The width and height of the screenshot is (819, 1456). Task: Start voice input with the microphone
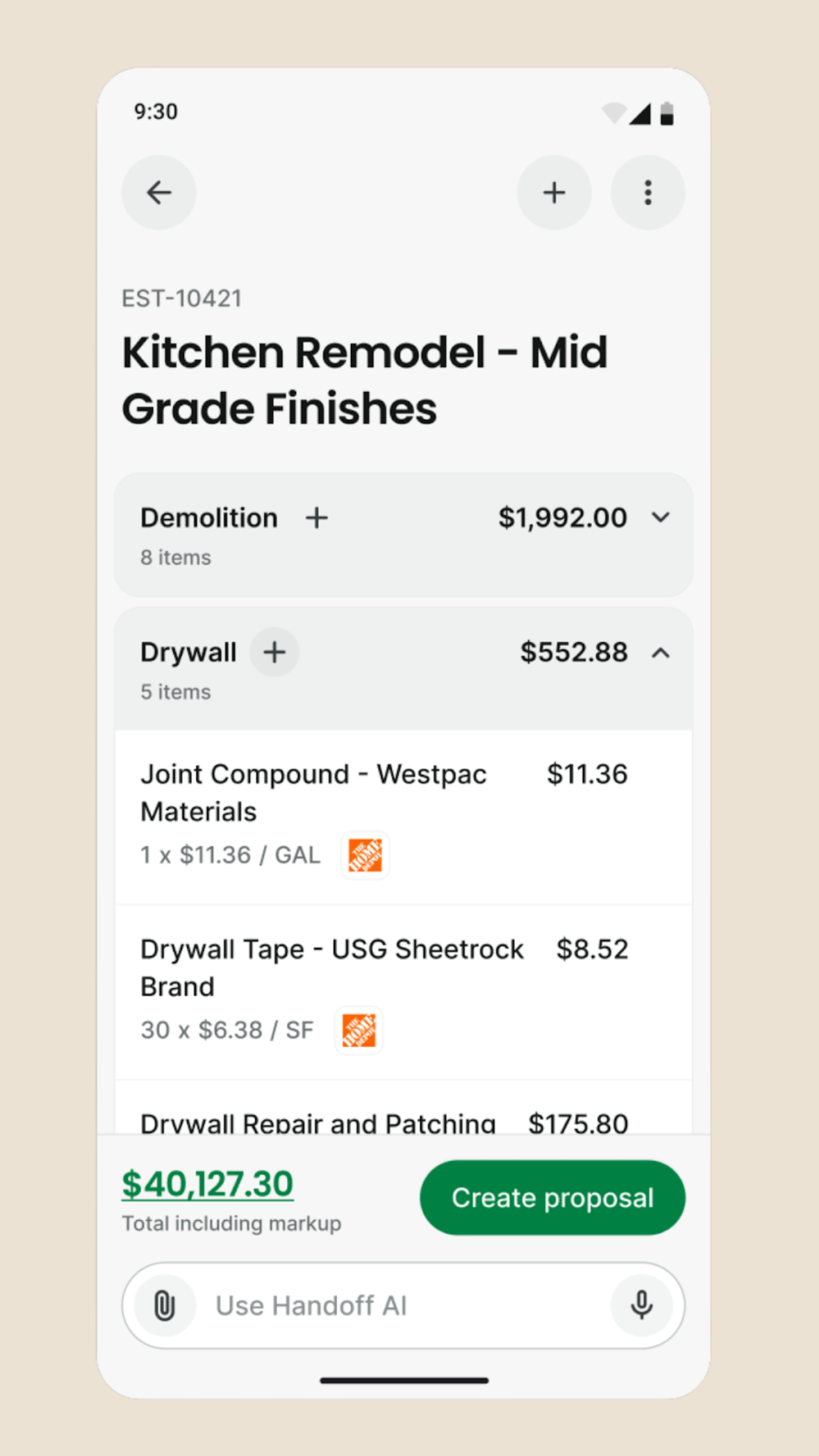[641, 1305]
